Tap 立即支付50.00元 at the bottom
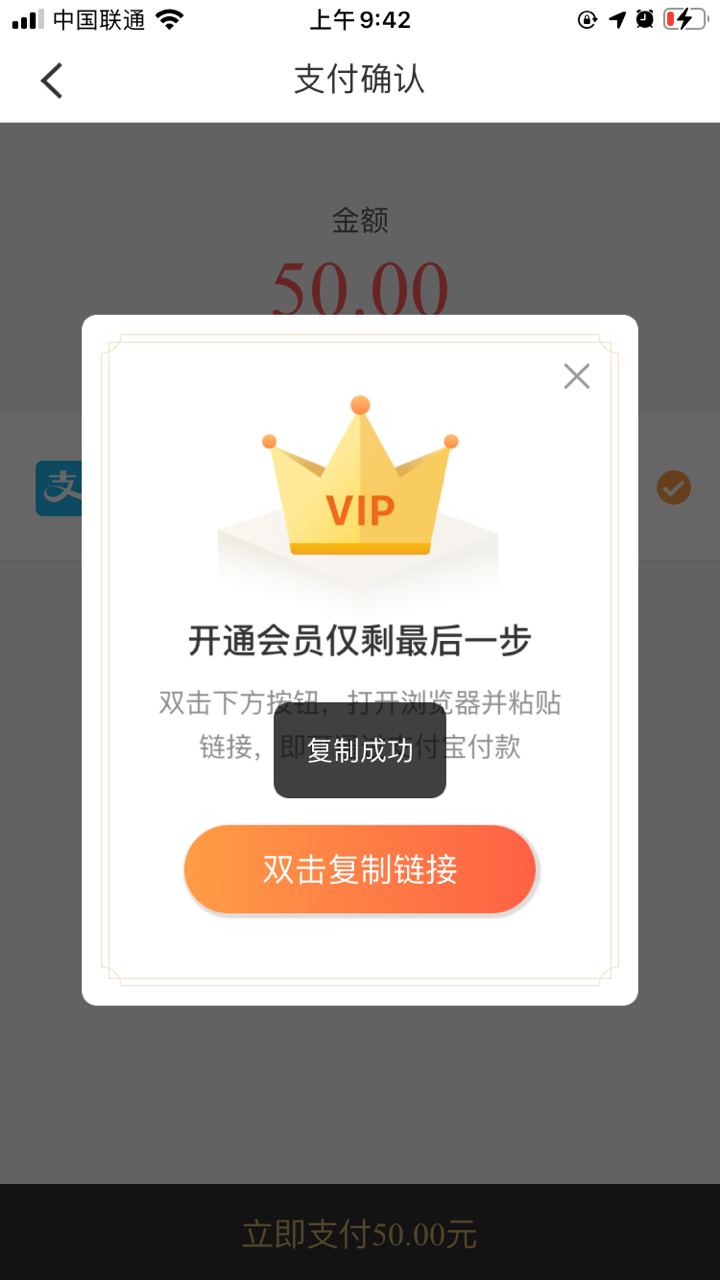 360,1234
